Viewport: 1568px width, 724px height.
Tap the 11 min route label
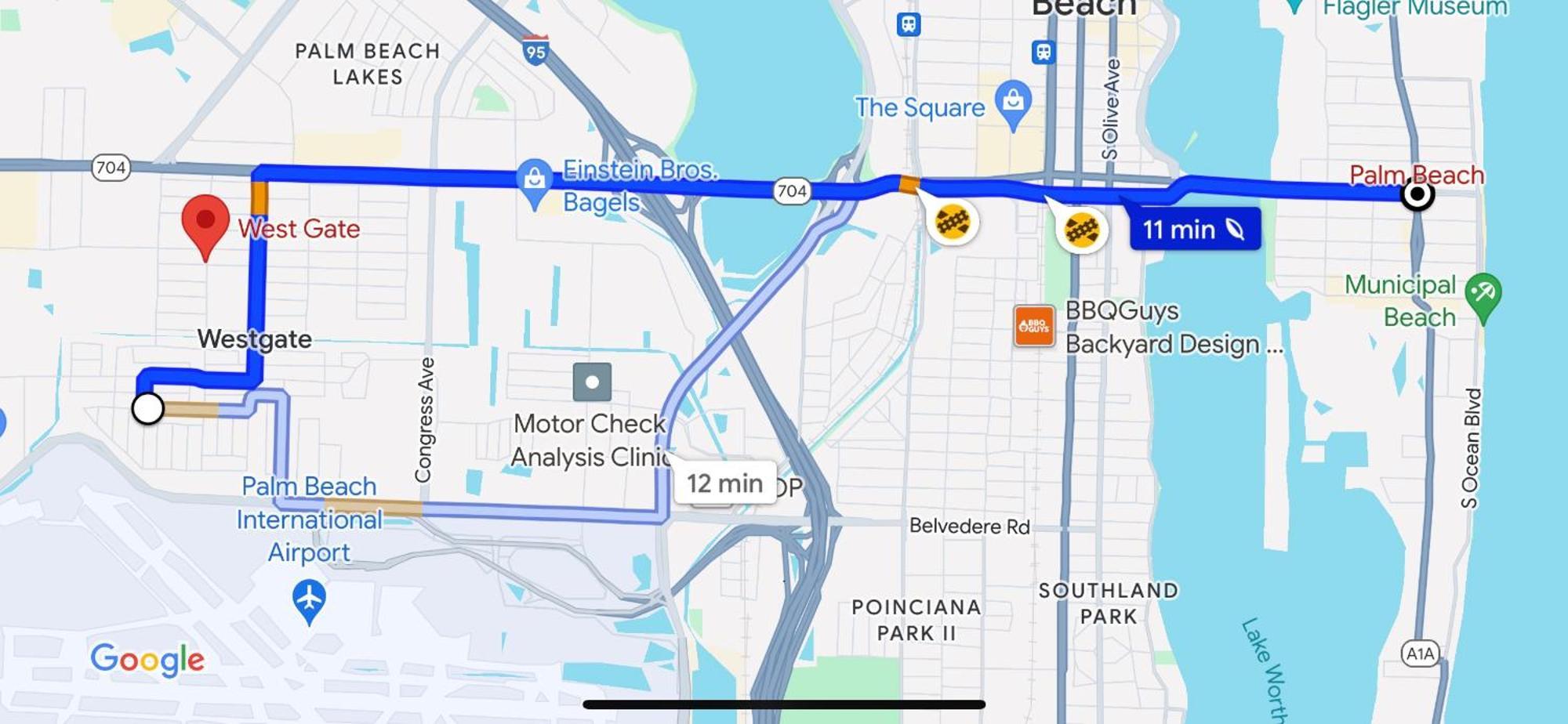[x=1194, y=230]
